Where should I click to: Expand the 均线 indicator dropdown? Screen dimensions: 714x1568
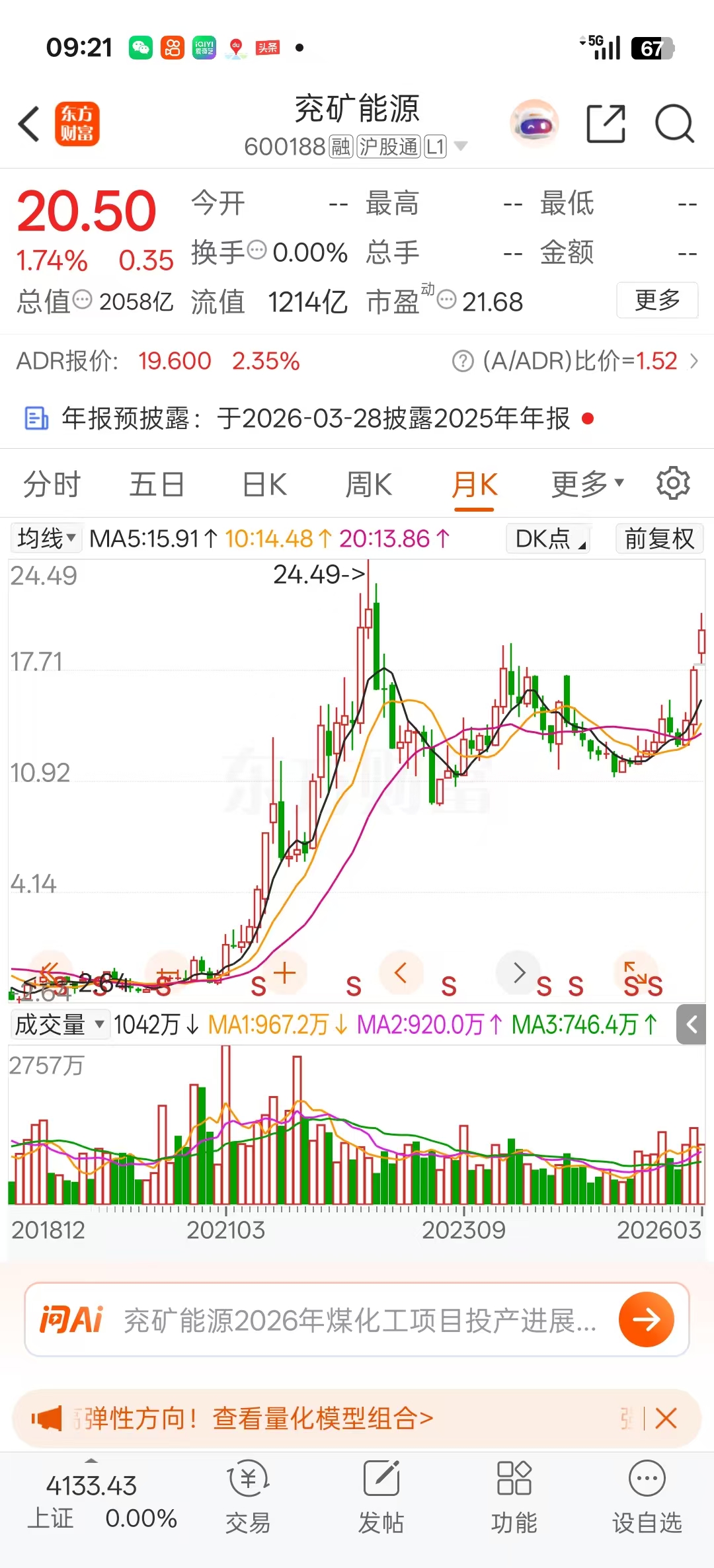pyautogui.click(x=46, y=539)
